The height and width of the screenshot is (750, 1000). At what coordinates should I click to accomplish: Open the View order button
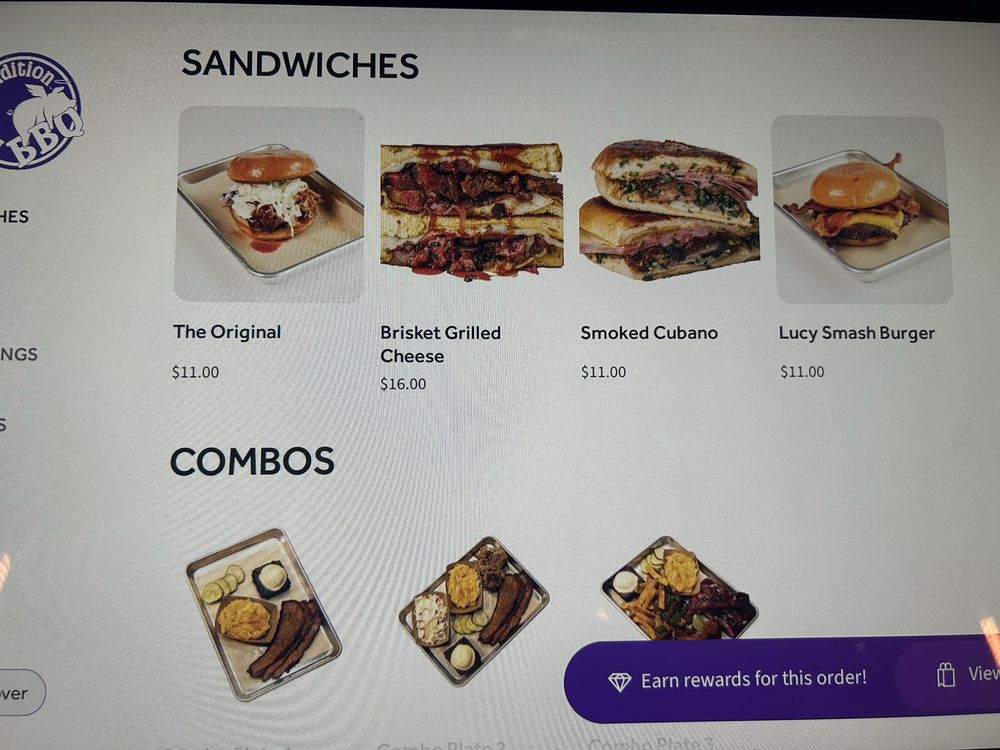[x=950, y=675]
